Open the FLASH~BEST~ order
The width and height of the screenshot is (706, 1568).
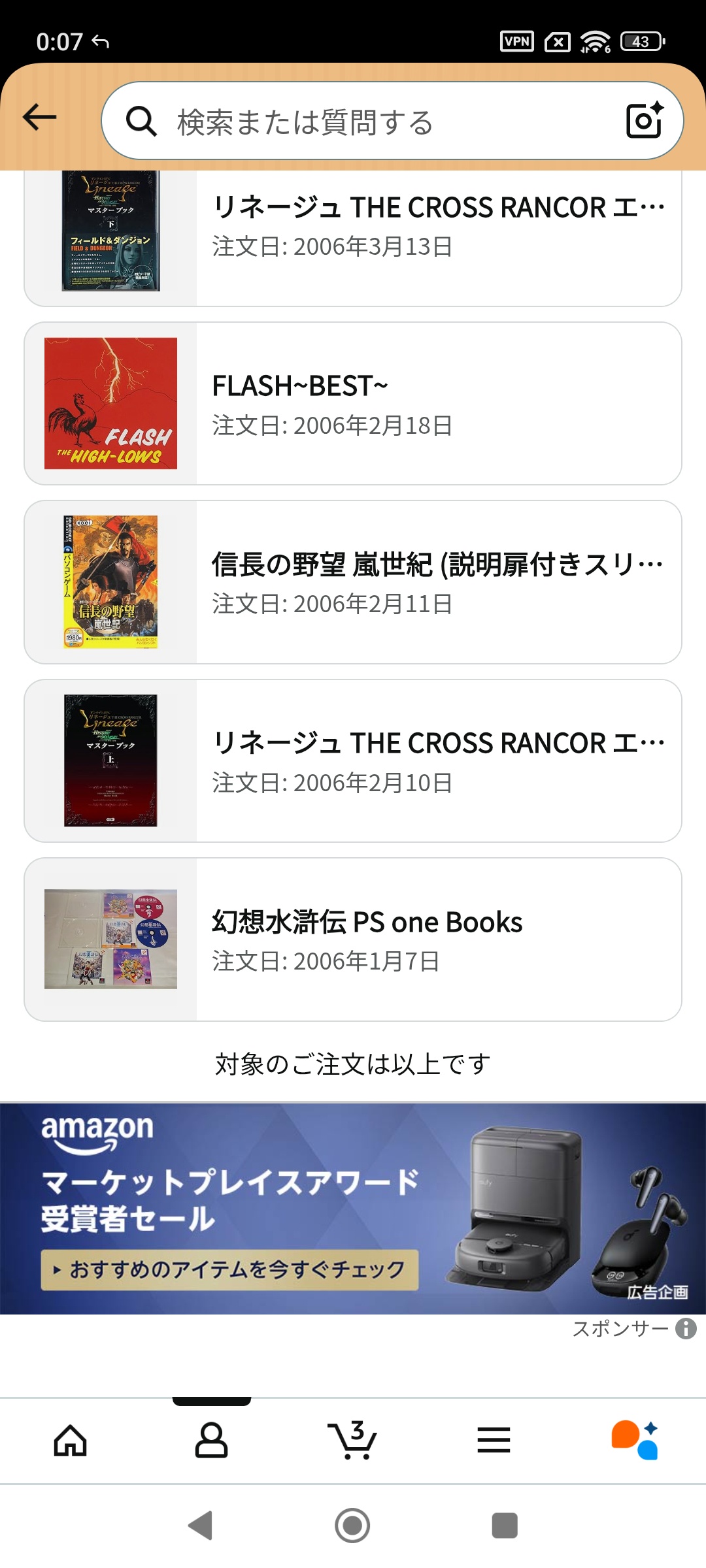pos(353,404)
